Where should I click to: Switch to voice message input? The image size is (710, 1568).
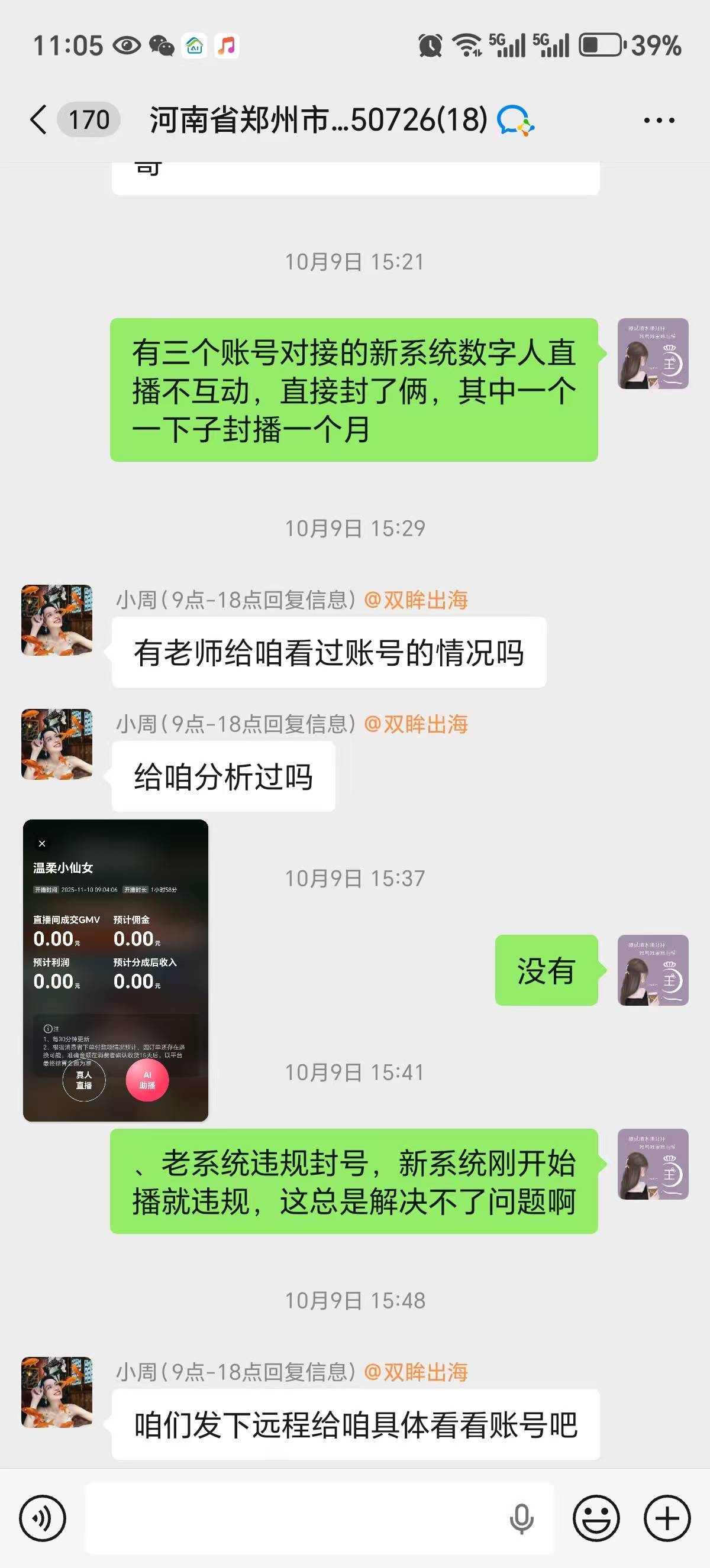[43, 1518]
